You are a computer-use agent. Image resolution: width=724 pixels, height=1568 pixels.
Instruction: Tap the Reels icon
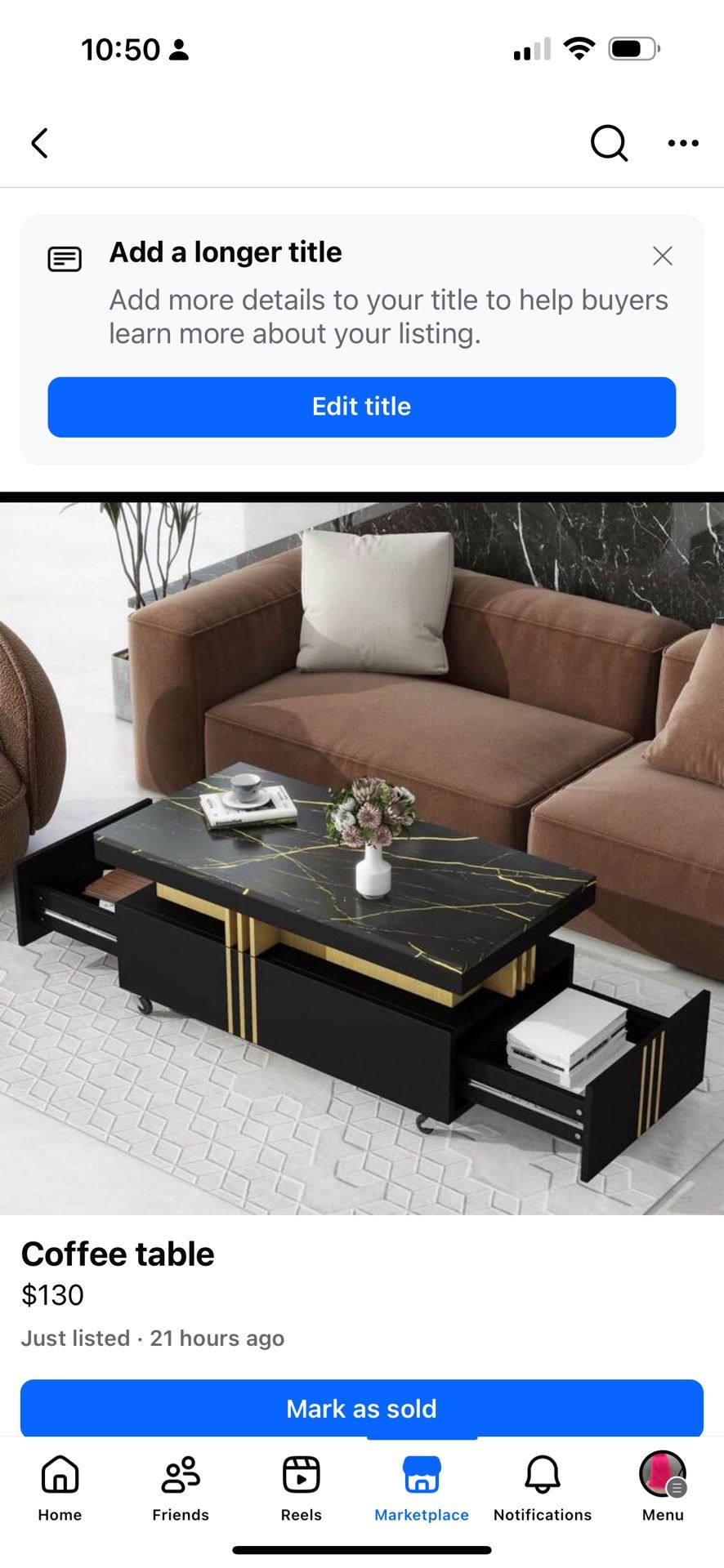[301, 1477]
